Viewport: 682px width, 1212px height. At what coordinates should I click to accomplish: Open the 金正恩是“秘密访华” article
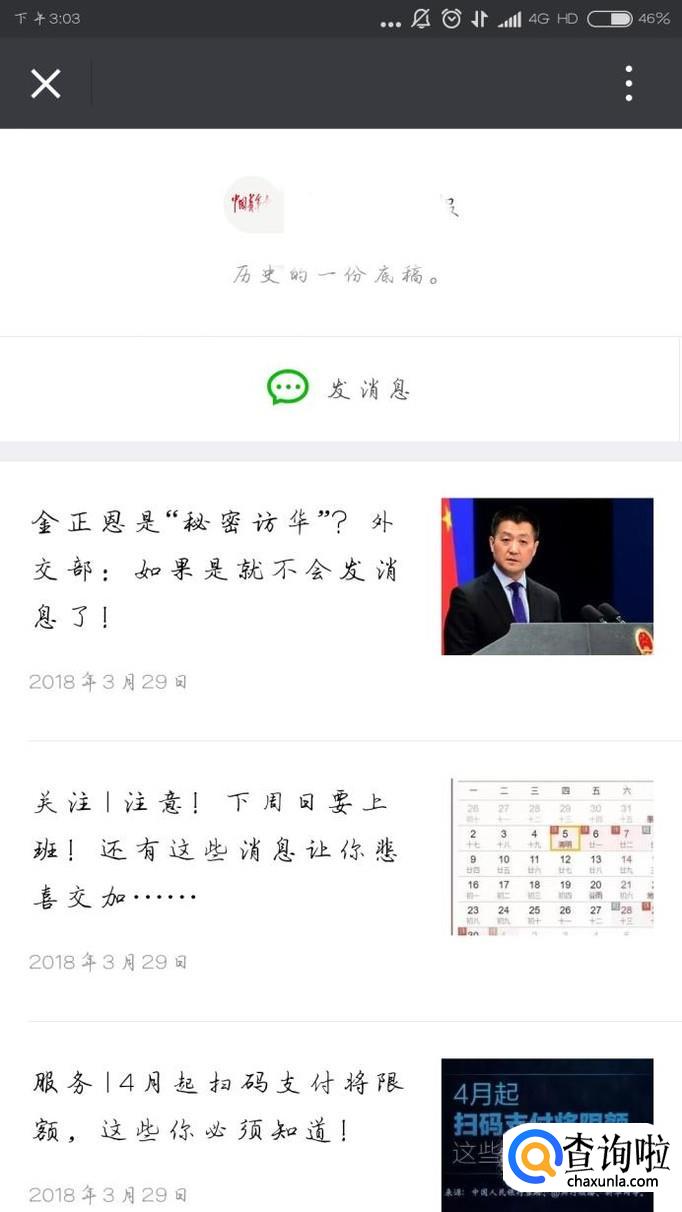(216, 569)
